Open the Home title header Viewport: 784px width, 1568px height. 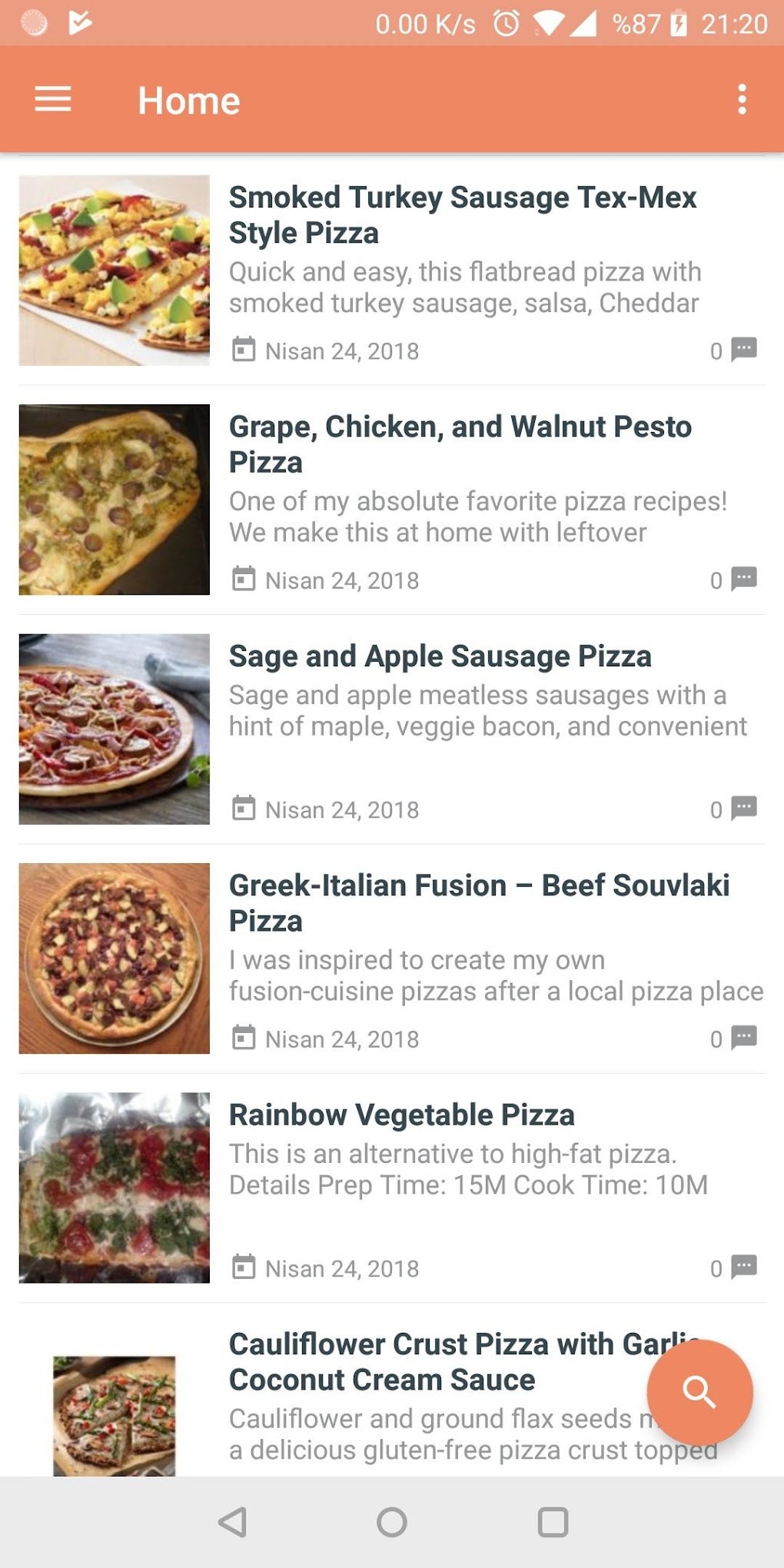188,100
